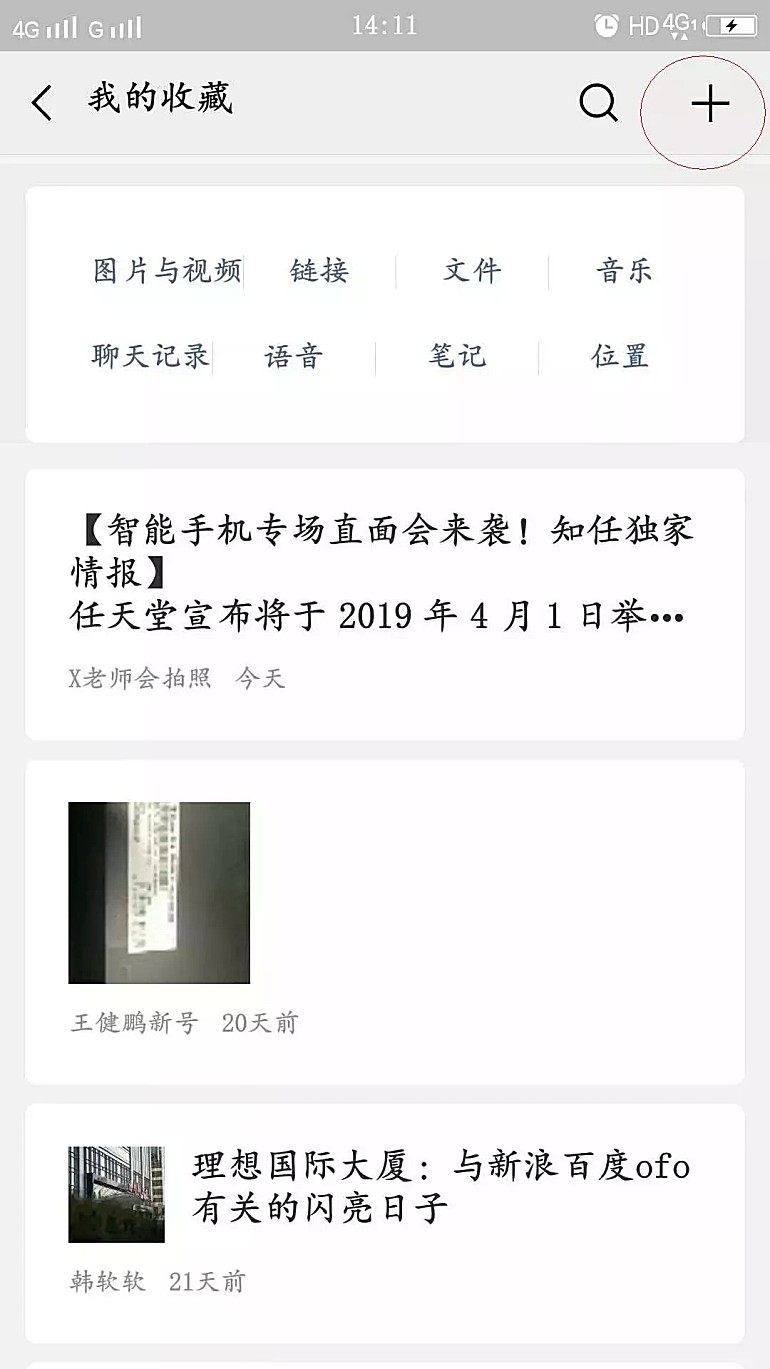This screenshot has width=770, height=1369.
Task: Filter favorites by 音乐
Action: pos(625,271)
